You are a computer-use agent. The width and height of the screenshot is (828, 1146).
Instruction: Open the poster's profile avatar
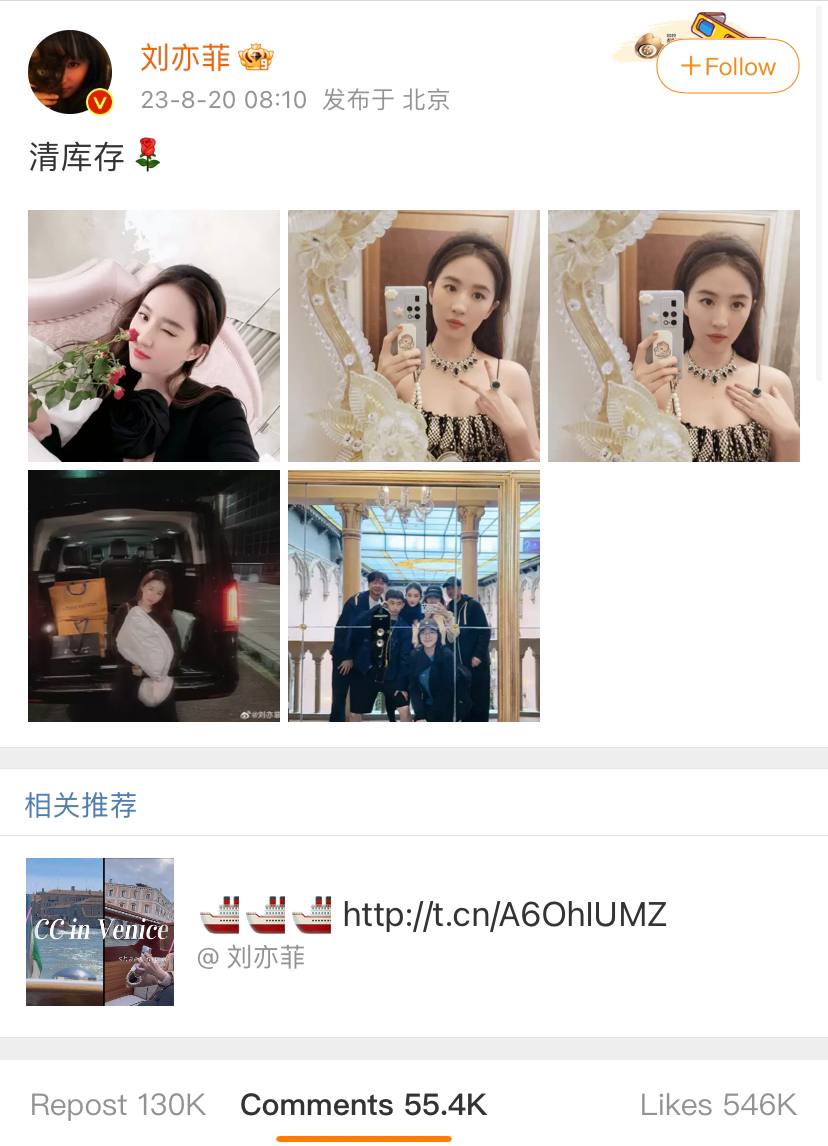tap(69, 72)
